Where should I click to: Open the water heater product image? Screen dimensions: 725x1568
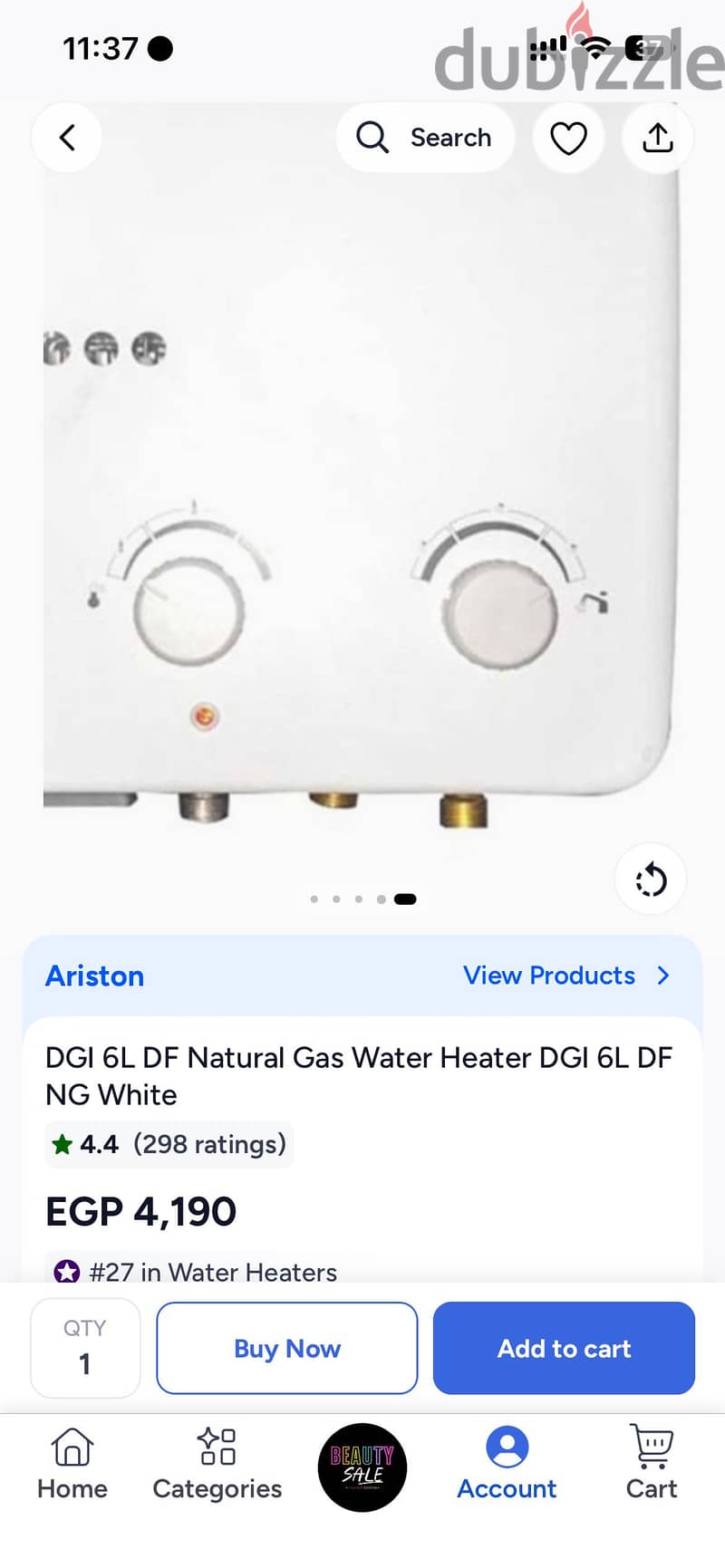pyautogui.click(x=362, y=489)
